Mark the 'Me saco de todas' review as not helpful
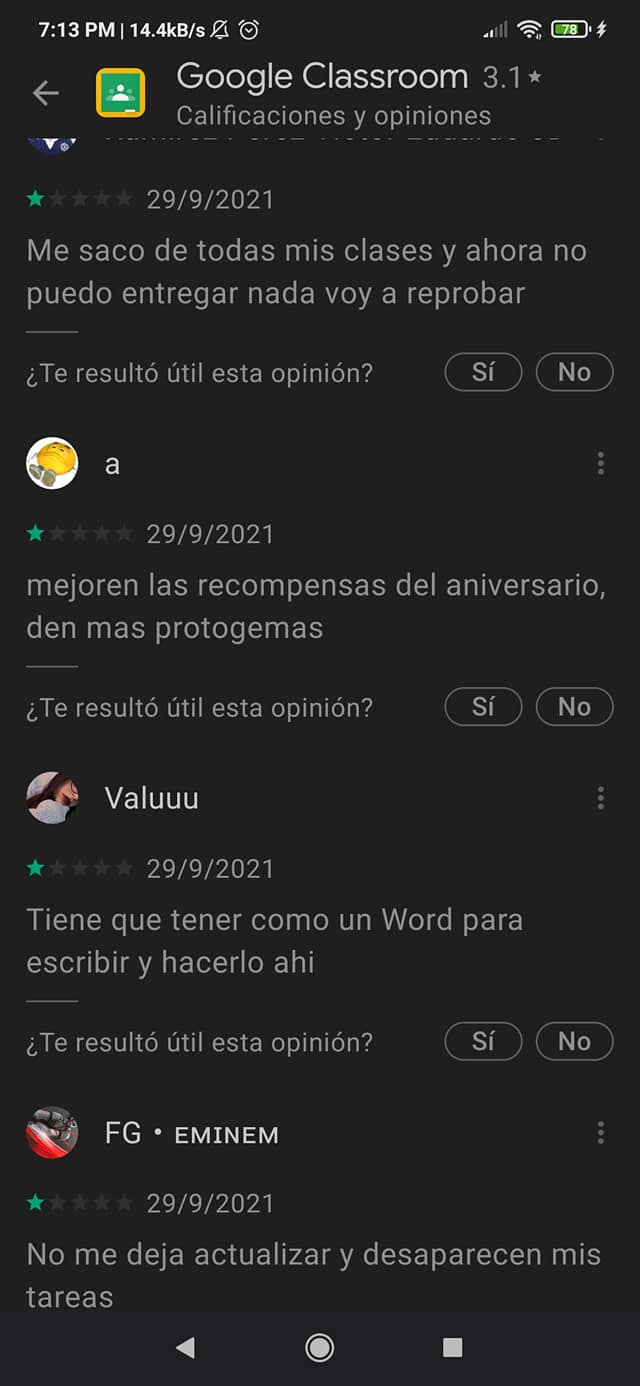This screenshot has width=640, height=1386. [x=574, y=373]
